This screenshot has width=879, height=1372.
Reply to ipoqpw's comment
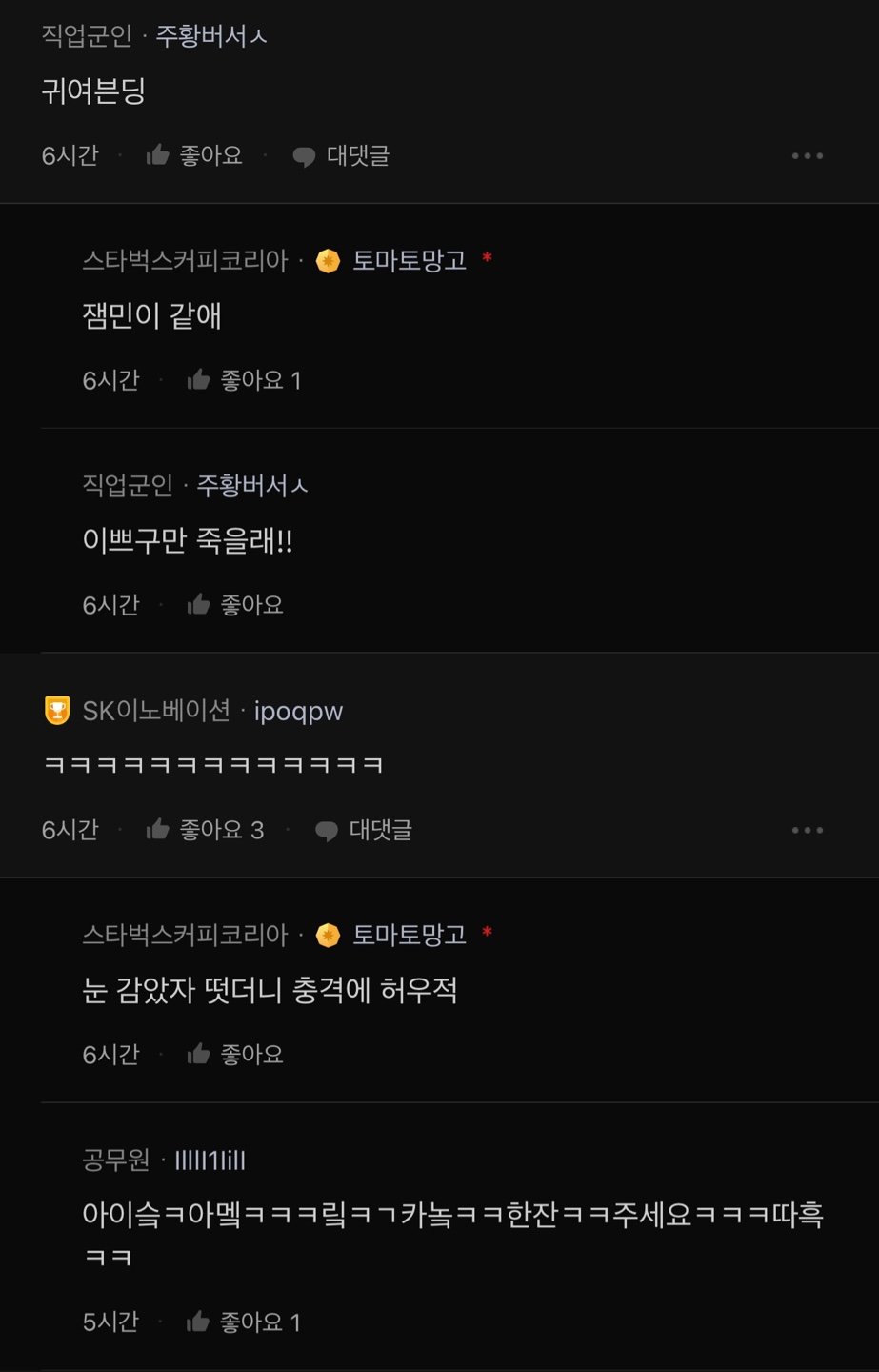pyautogui.click(x=364, y=831)
